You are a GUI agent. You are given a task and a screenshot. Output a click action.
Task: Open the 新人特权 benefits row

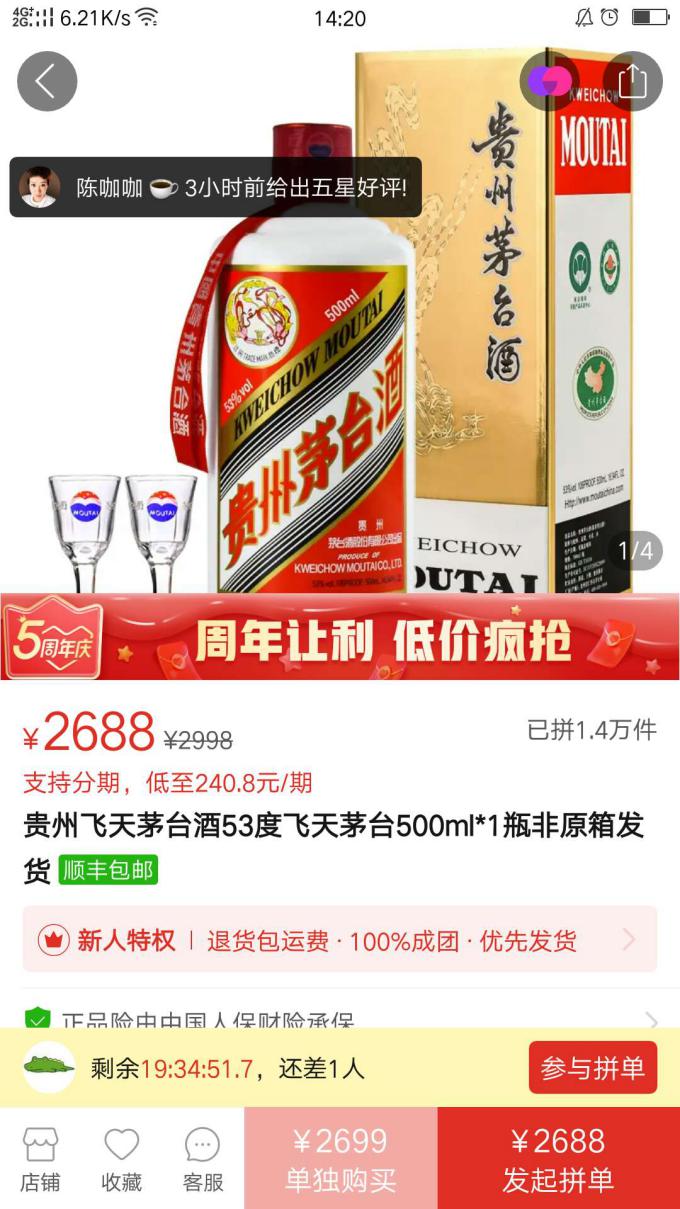pos(340,940)
